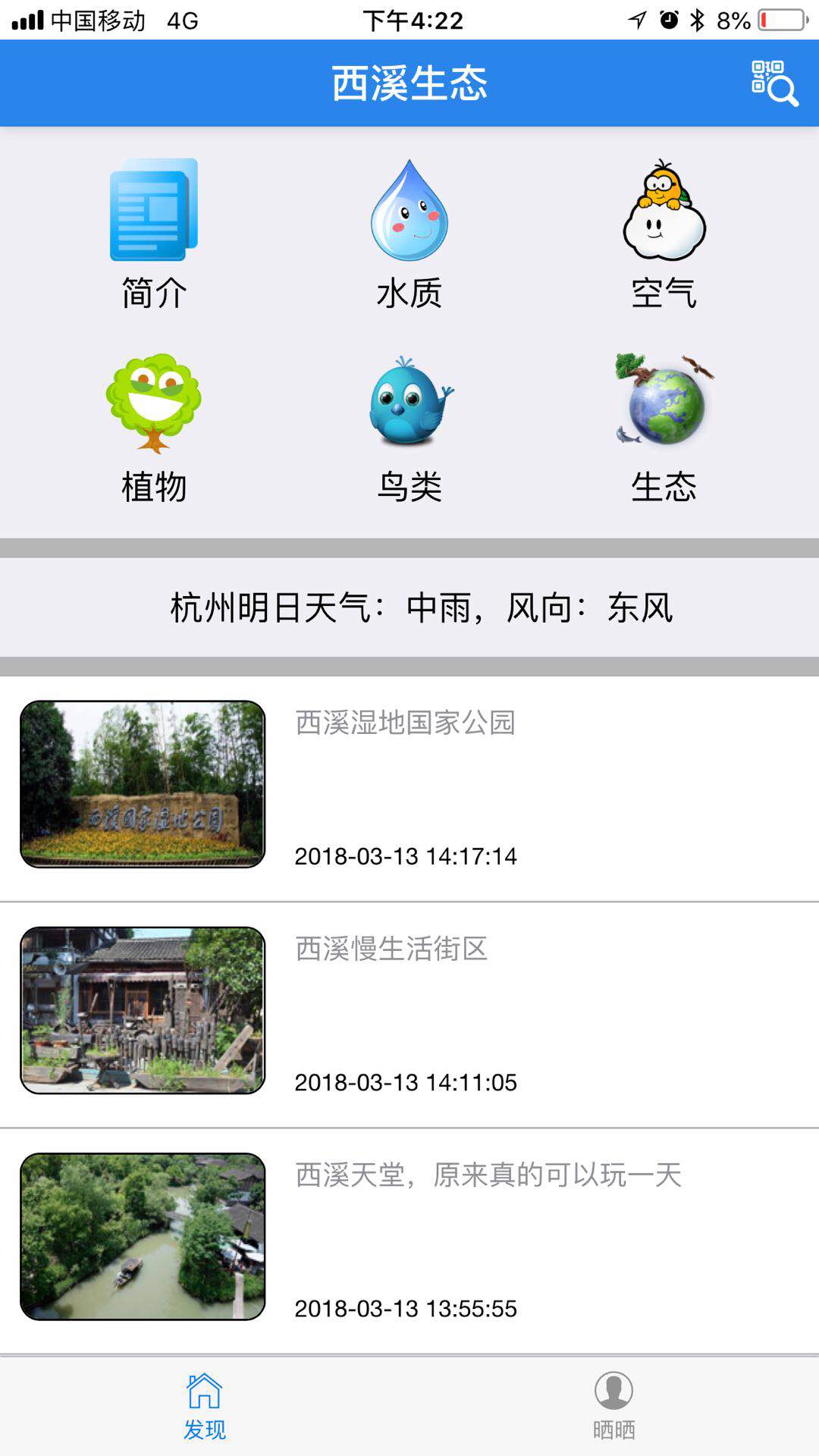
Task: Open the QR code scanner icon
Action: [774, 83]
